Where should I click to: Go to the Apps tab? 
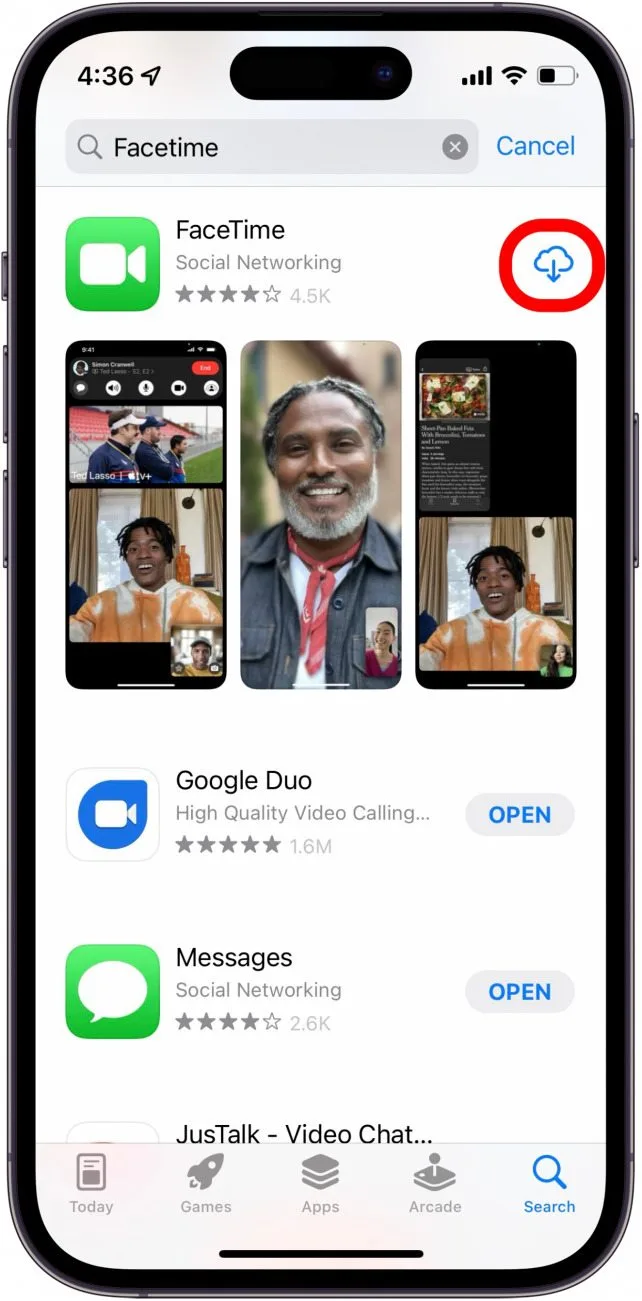tap(320, 1185)
